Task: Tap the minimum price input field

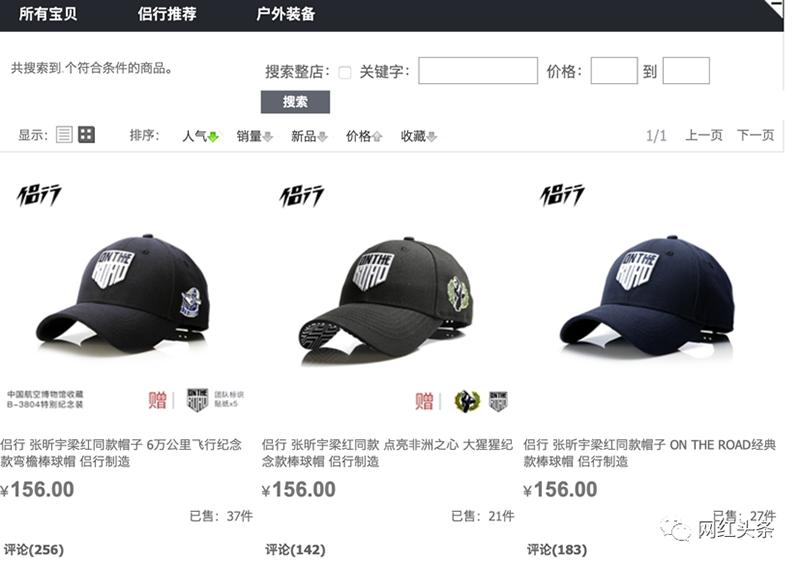Action: pos(614,71)
